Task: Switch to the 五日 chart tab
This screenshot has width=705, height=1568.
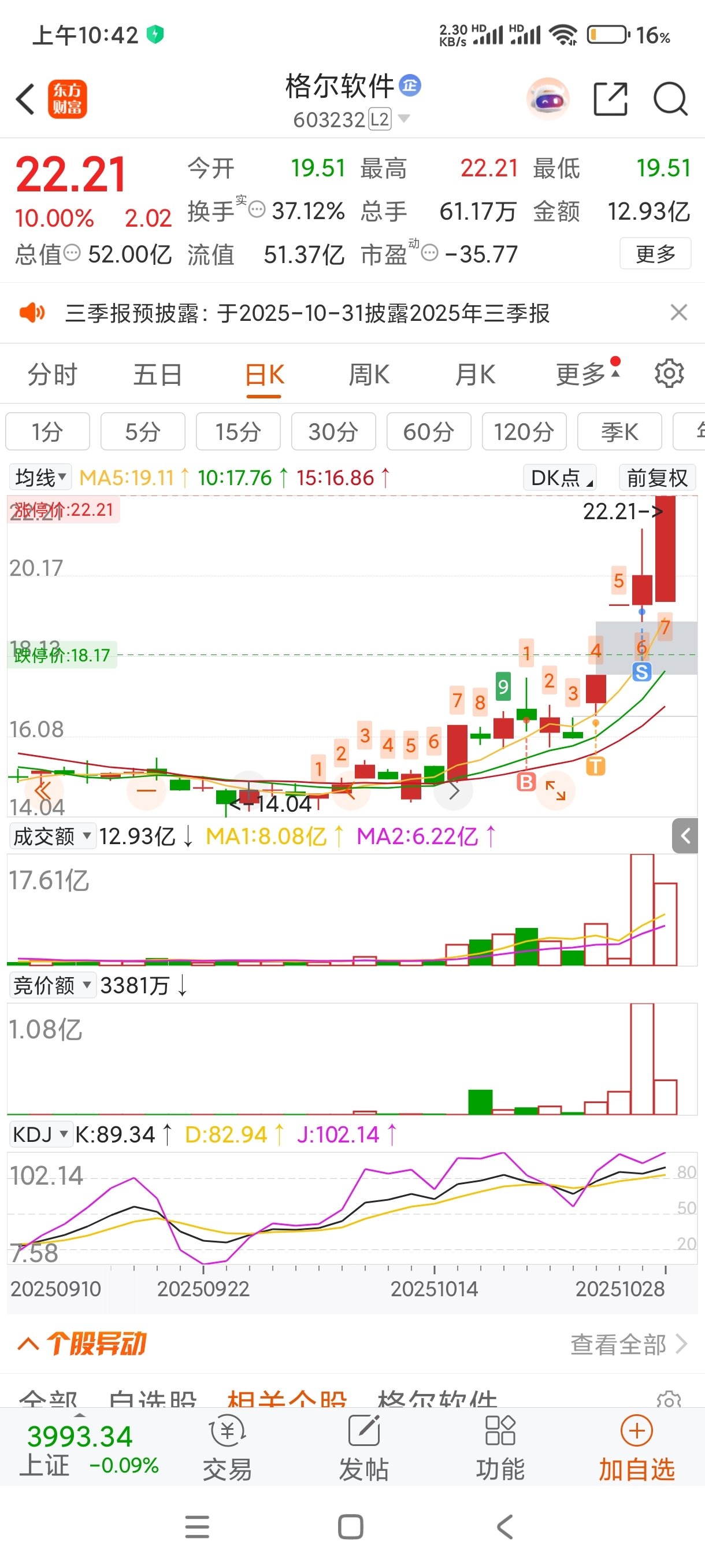Action: [158, 373]
